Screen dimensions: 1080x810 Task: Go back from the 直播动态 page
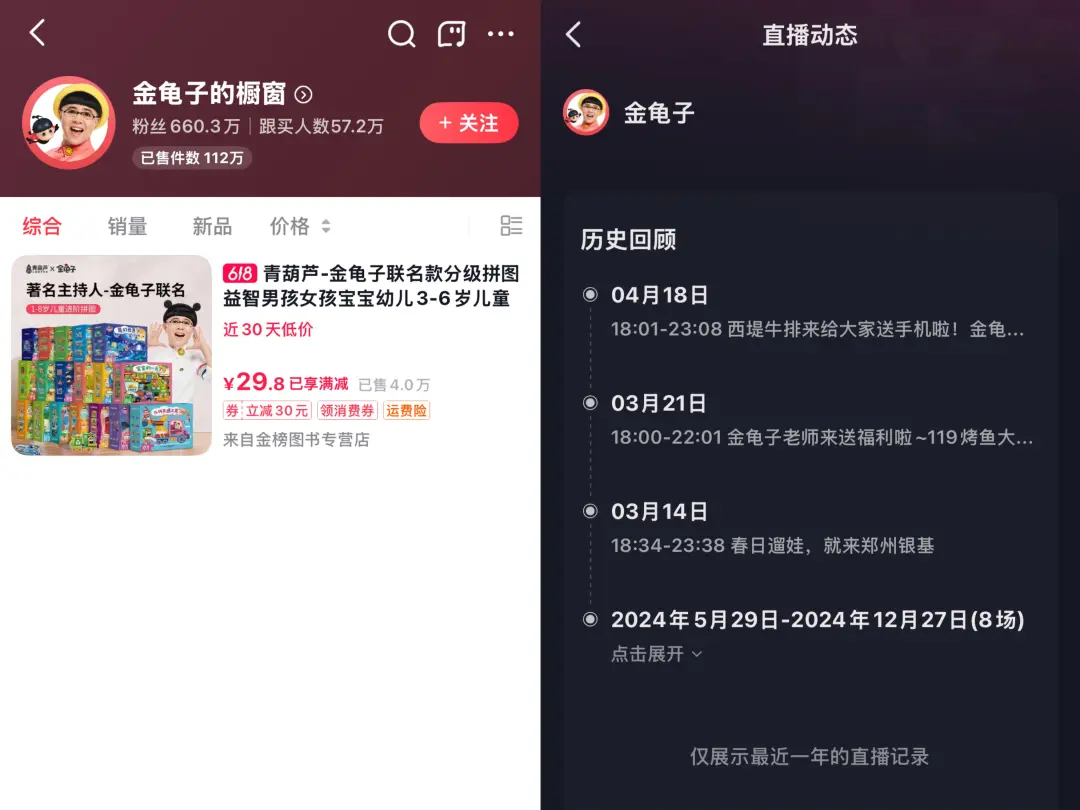point(573,35)
